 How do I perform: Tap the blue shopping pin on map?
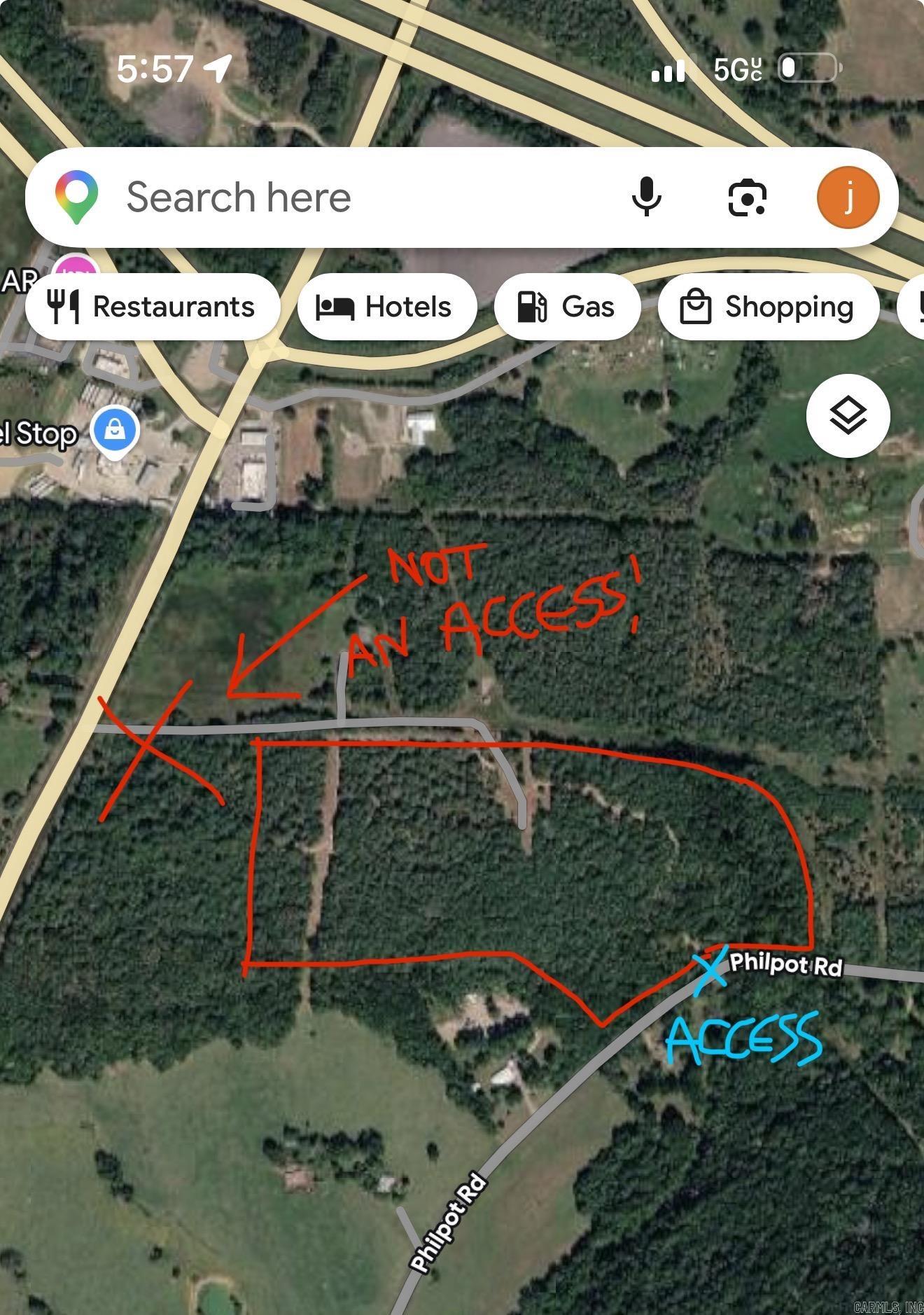point(115,429)
